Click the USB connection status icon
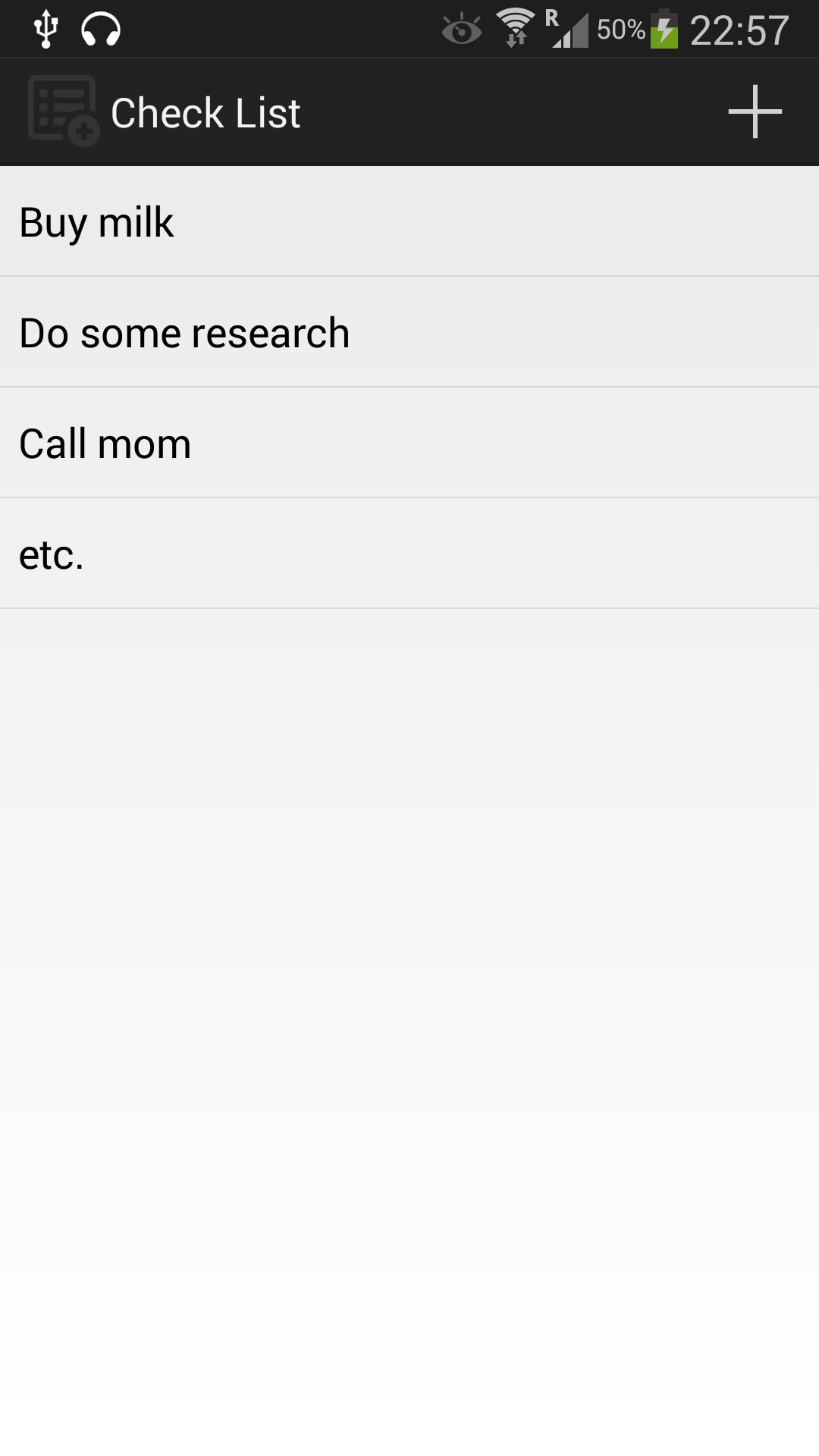Viewport: 819px width, 1456px height. pos(47,28)
